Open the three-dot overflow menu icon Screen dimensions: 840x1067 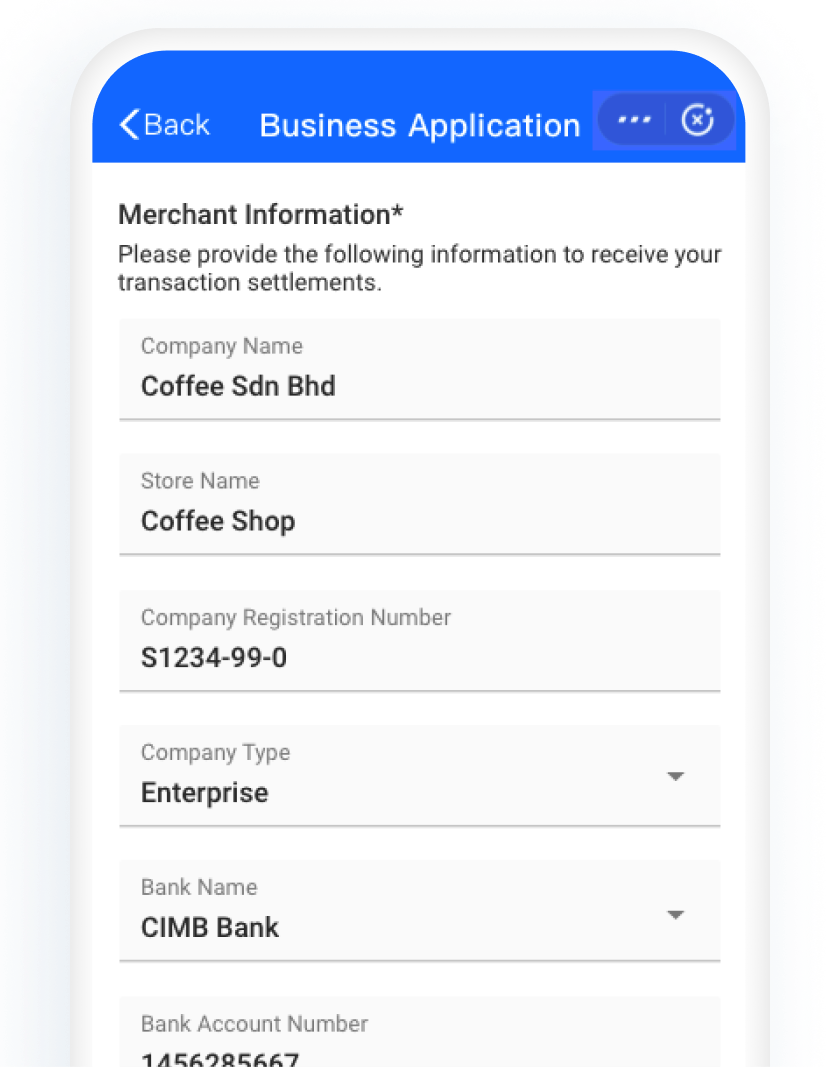634,118
